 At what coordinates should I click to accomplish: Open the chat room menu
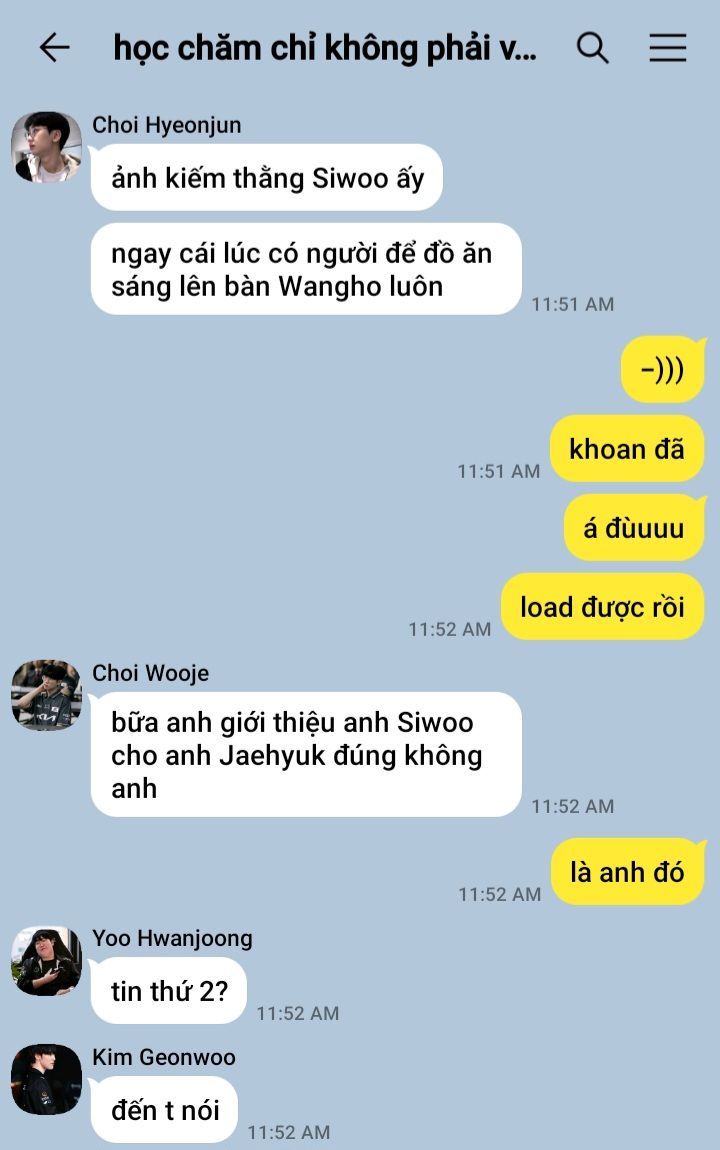click(667, 47)
